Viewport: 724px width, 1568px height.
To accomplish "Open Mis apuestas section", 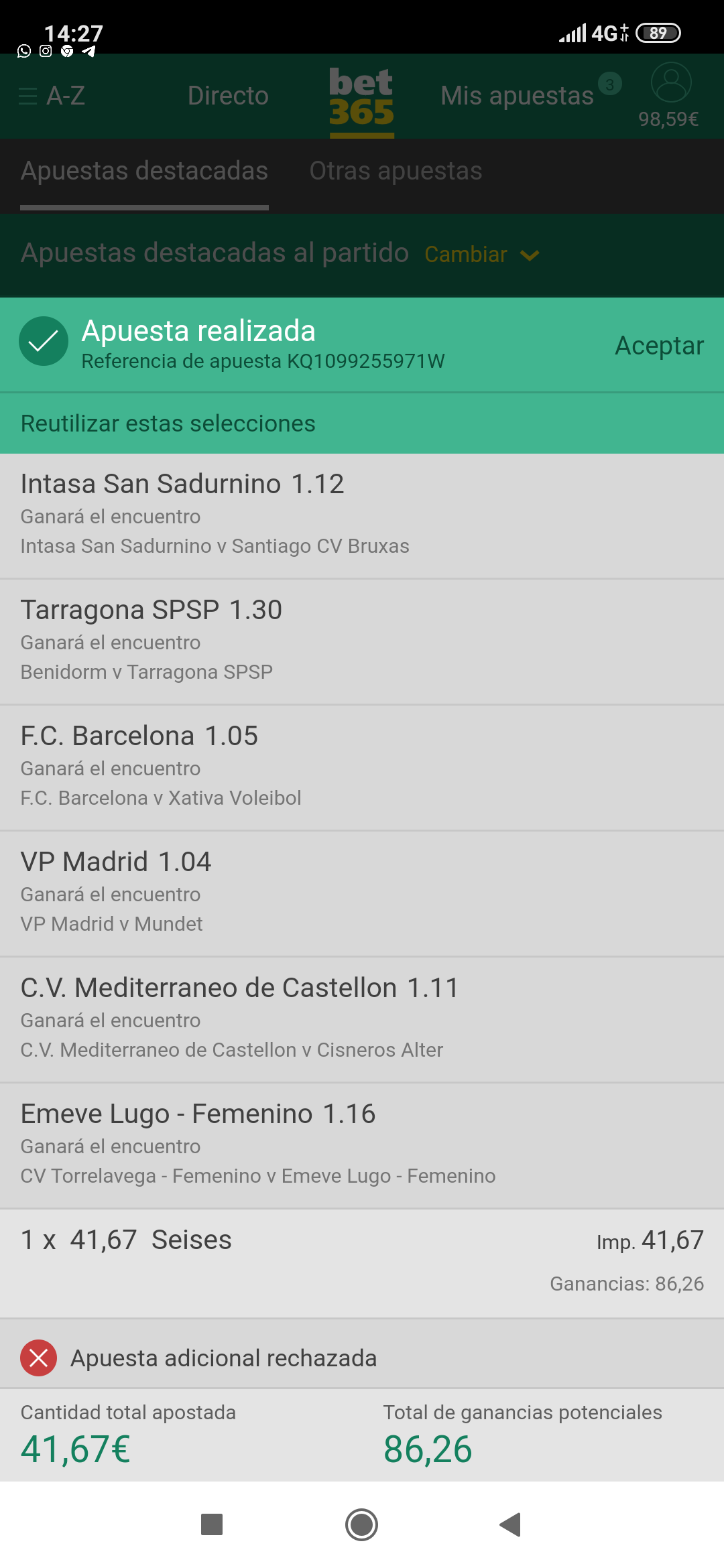I will [x=517, y=96].
